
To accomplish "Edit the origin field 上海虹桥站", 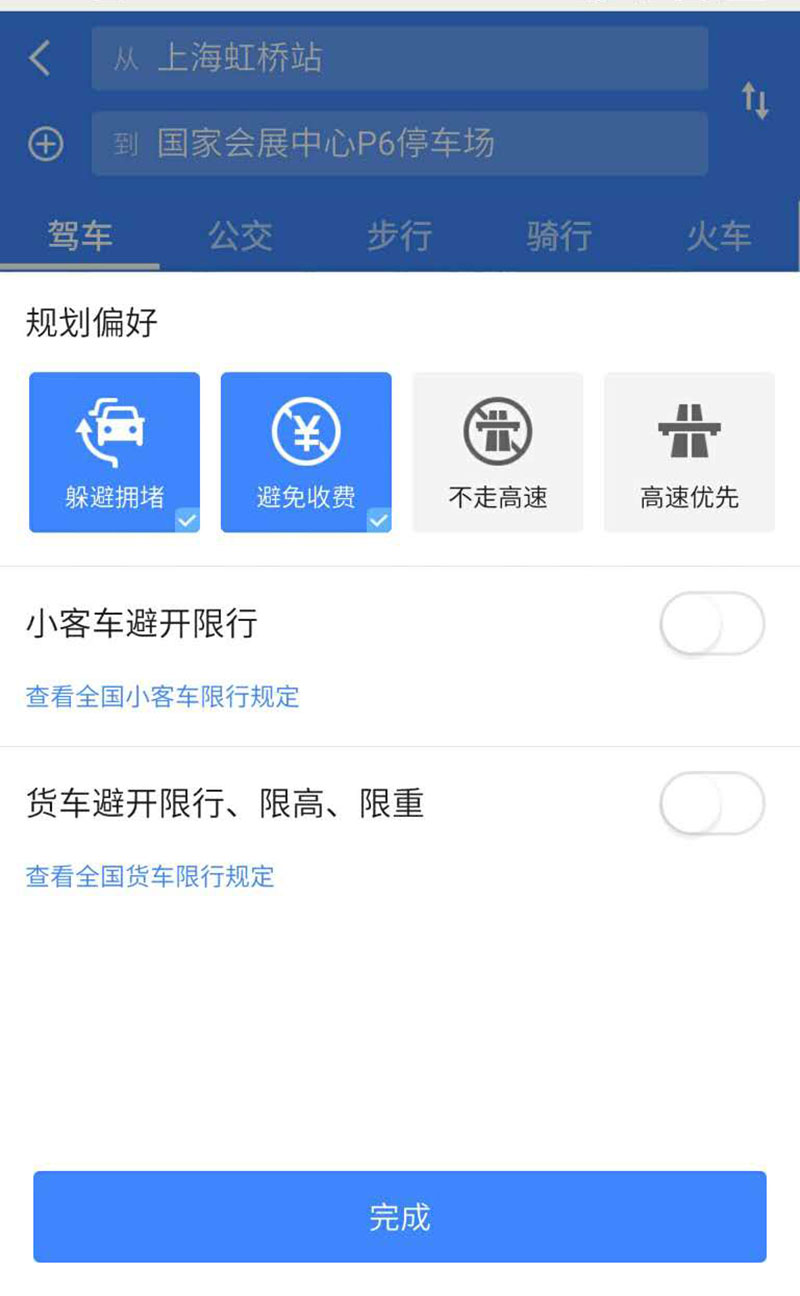I will [400, 58].
